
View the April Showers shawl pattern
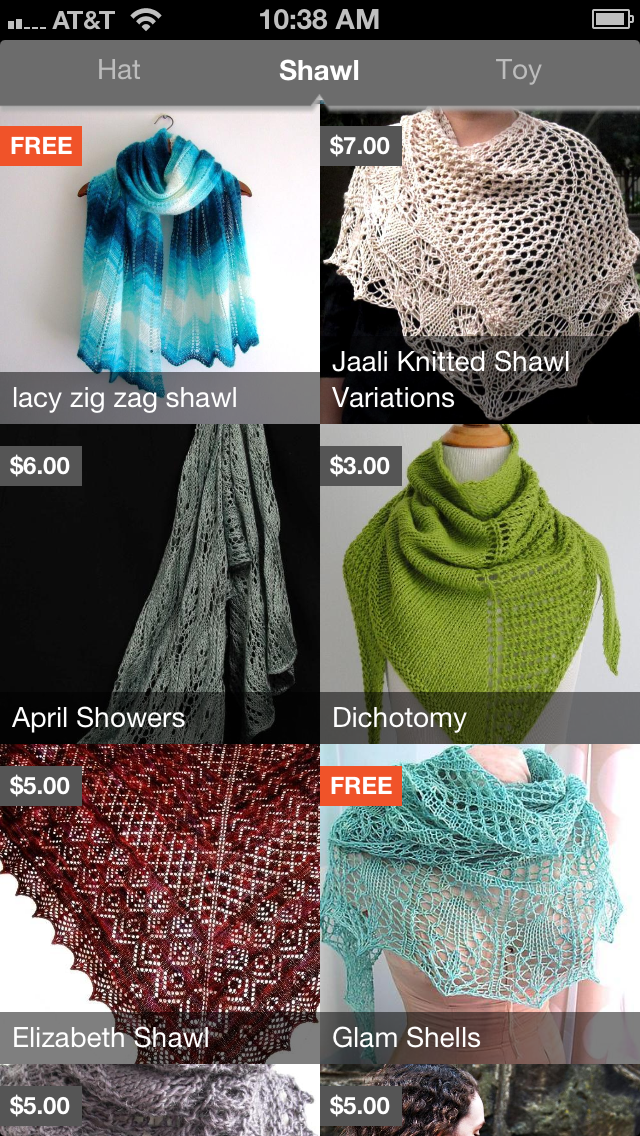point(159,584)
